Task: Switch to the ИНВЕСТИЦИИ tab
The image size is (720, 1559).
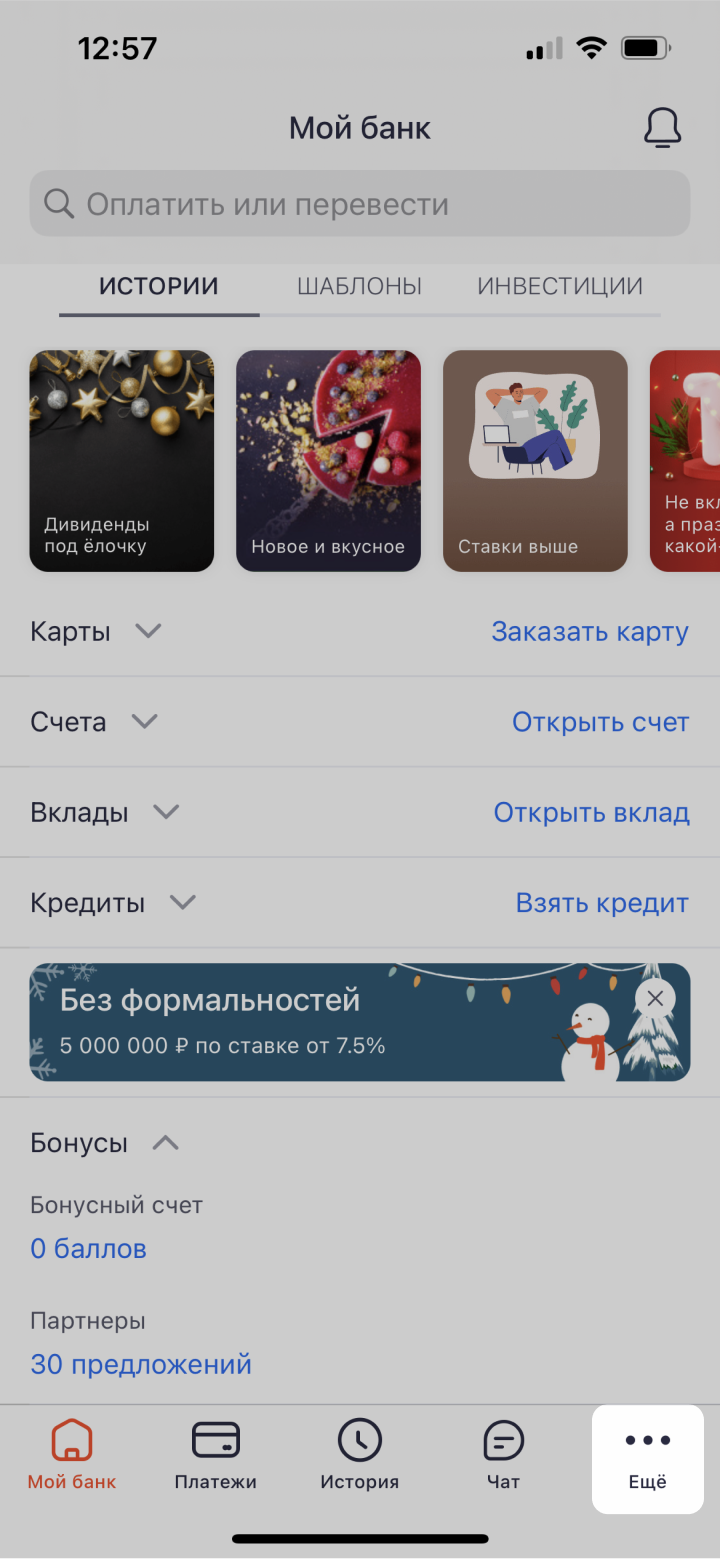Action: [x=559, y=286]
